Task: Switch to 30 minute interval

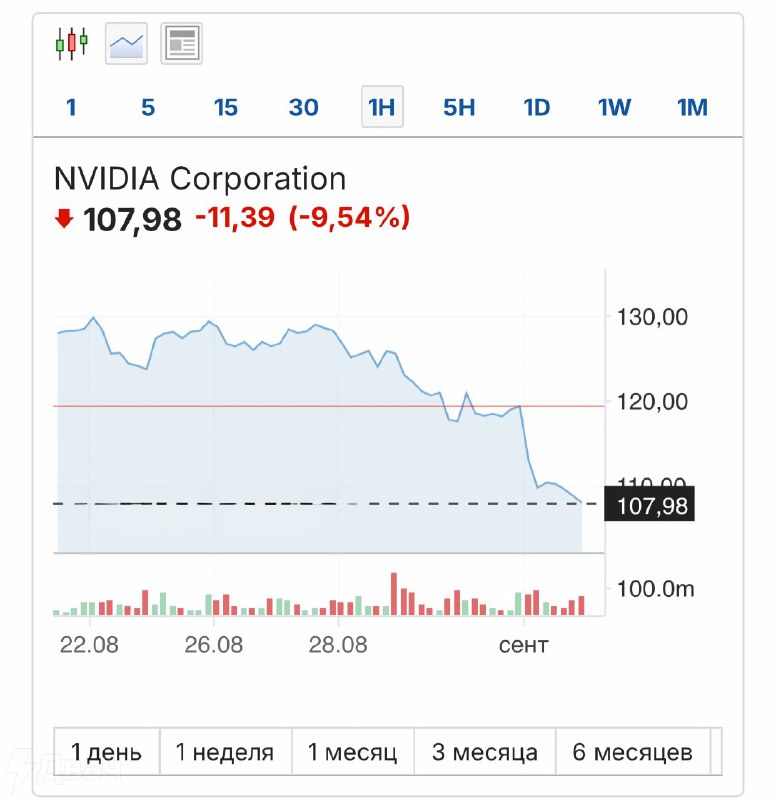Action: (x=303, y=107)
